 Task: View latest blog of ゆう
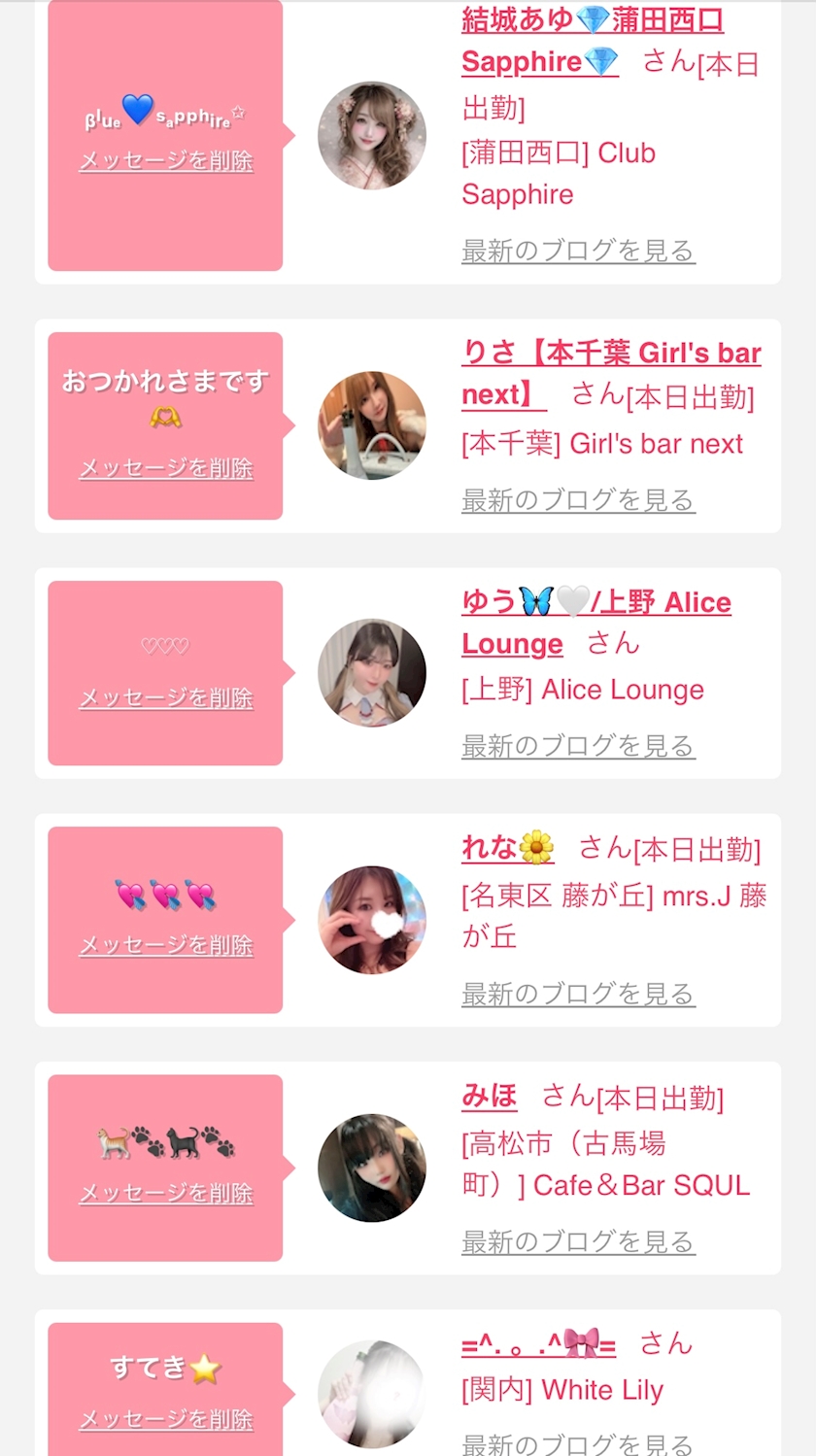pyautogui.click(x=578, y=746)
